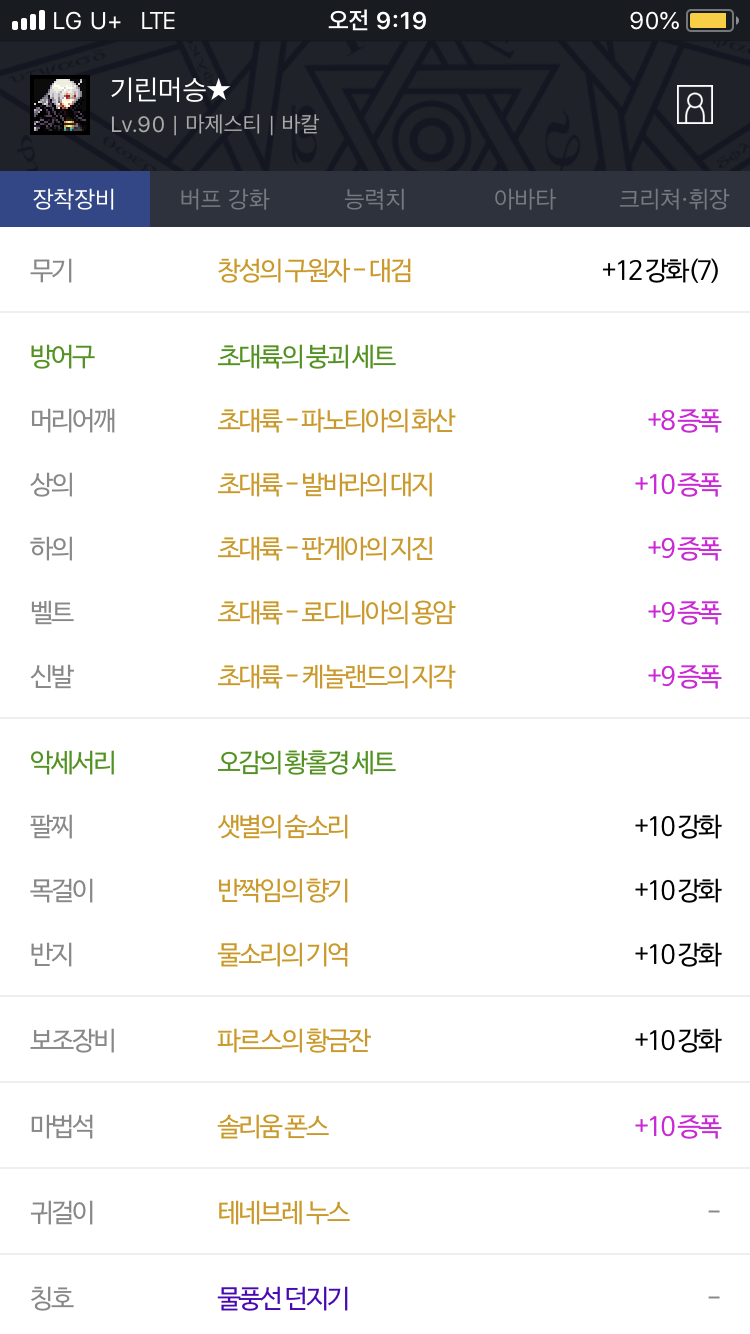The width and height of the screenshot is (750, 1334).
Task: Open the profile icon in the header
Action: 695,104
